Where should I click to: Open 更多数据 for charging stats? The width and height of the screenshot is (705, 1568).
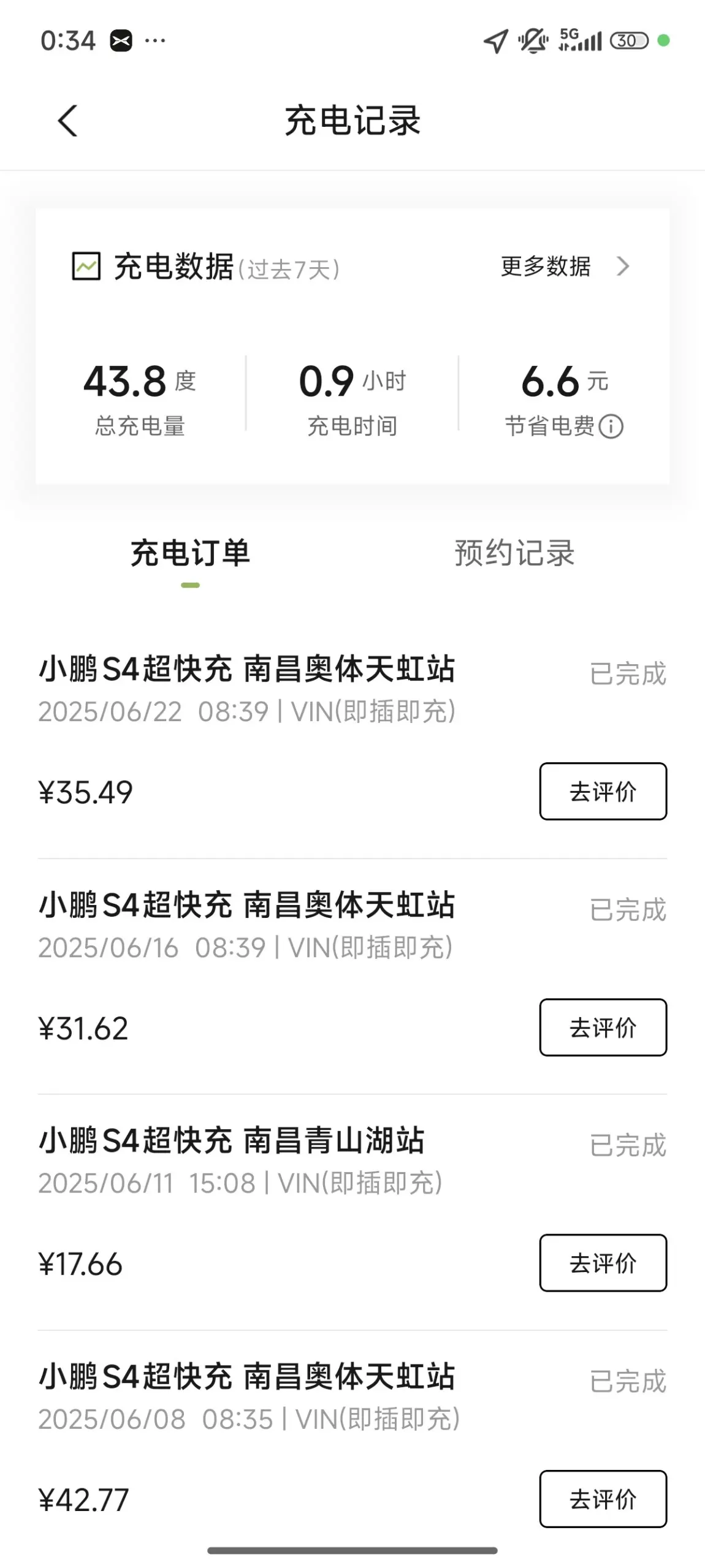tap(564, 267)
